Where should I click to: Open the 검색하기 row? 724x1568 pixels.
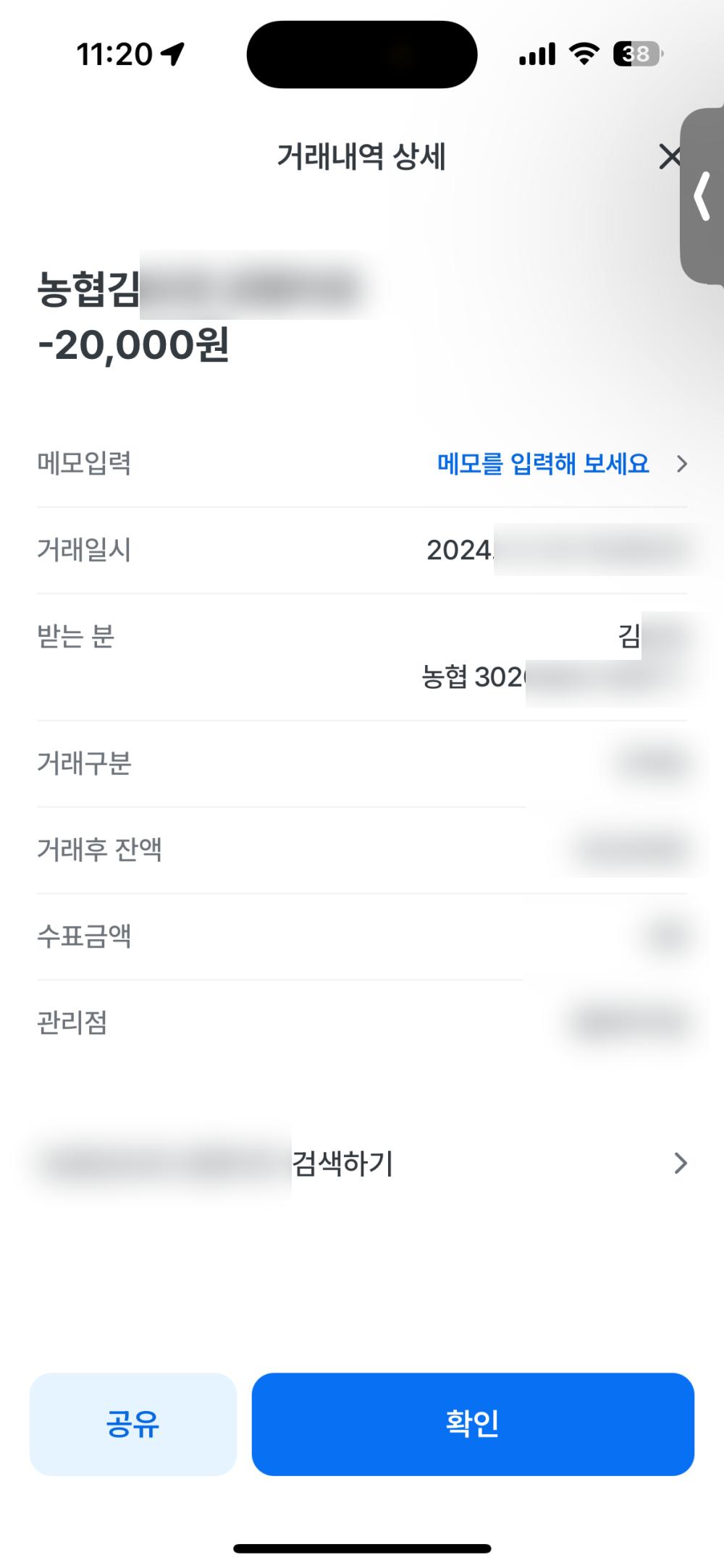click(x=362, y=1164)
